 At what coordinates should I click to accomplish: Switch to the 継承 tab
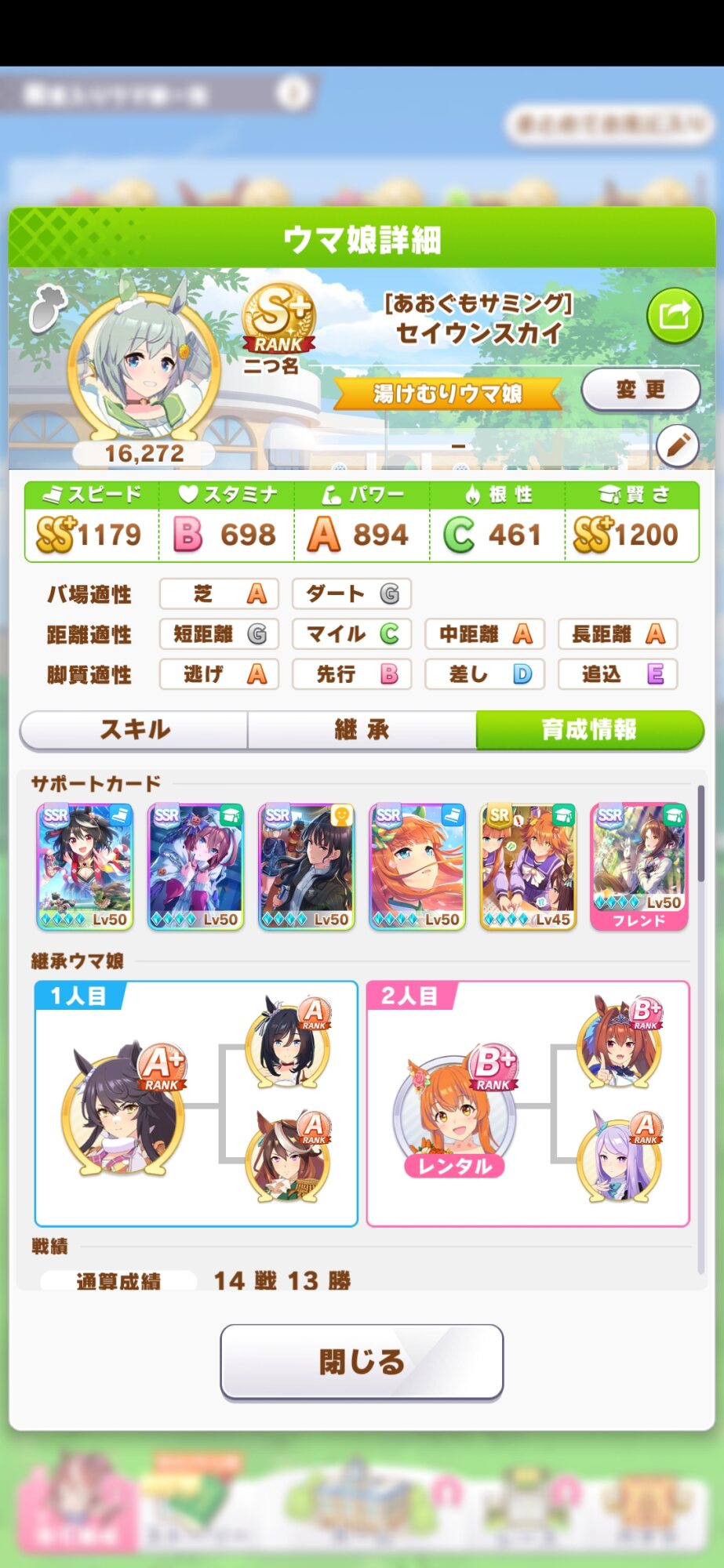coord(362,730)
